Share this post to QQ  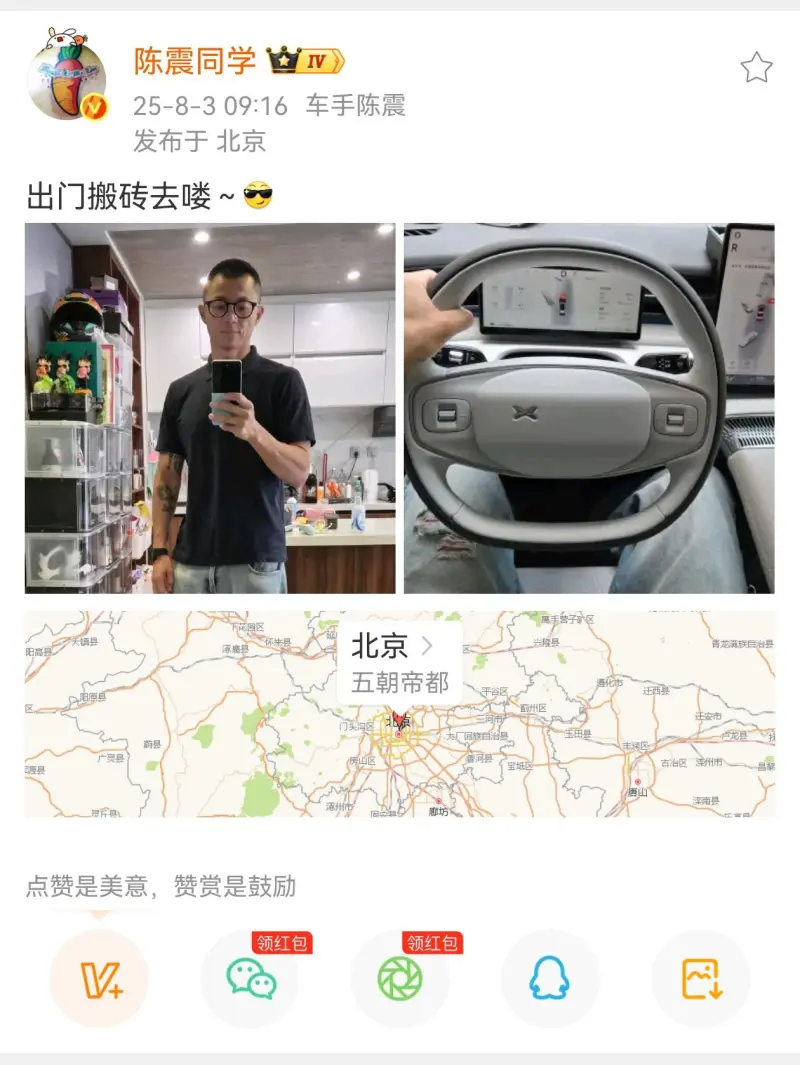(550, 978)
